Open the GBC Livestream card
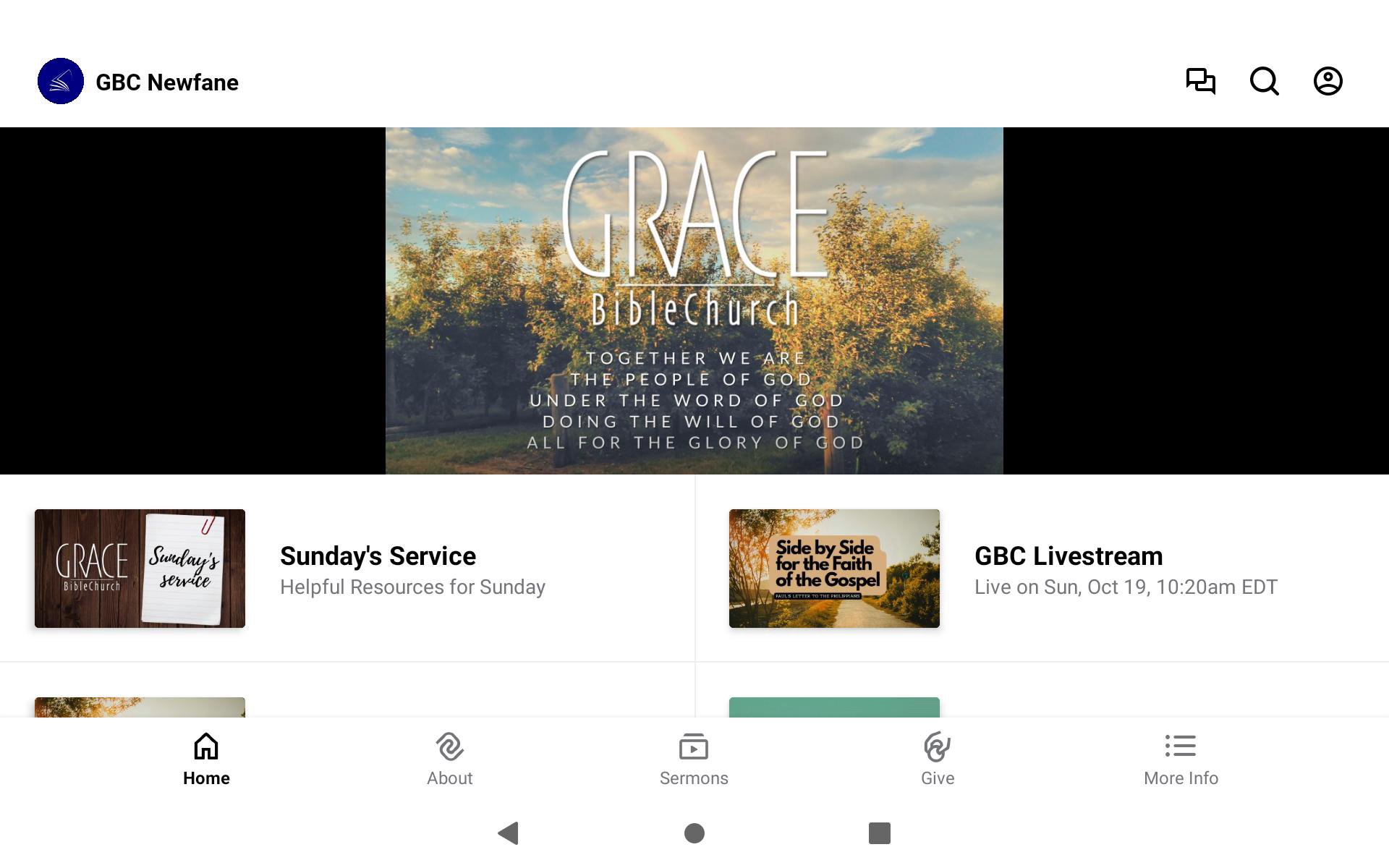This screenshot has width=1389, height=868. coord(1042,569)
